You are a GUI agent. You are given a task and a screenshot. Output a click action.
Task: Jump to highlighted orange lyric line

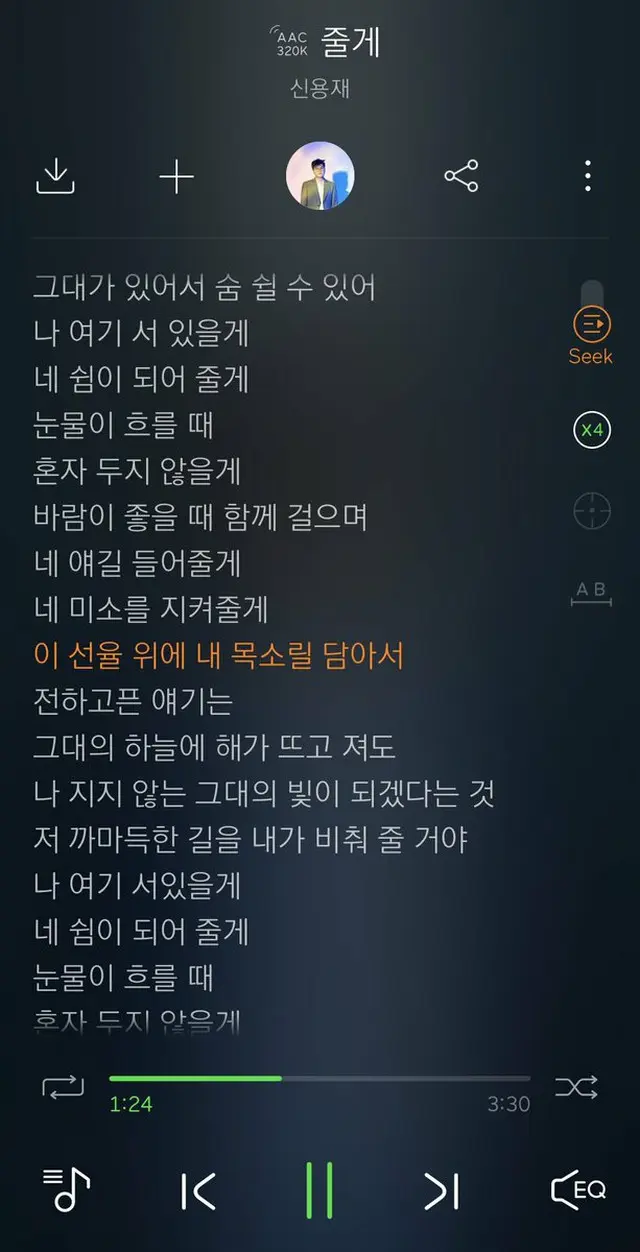(218, 655)
